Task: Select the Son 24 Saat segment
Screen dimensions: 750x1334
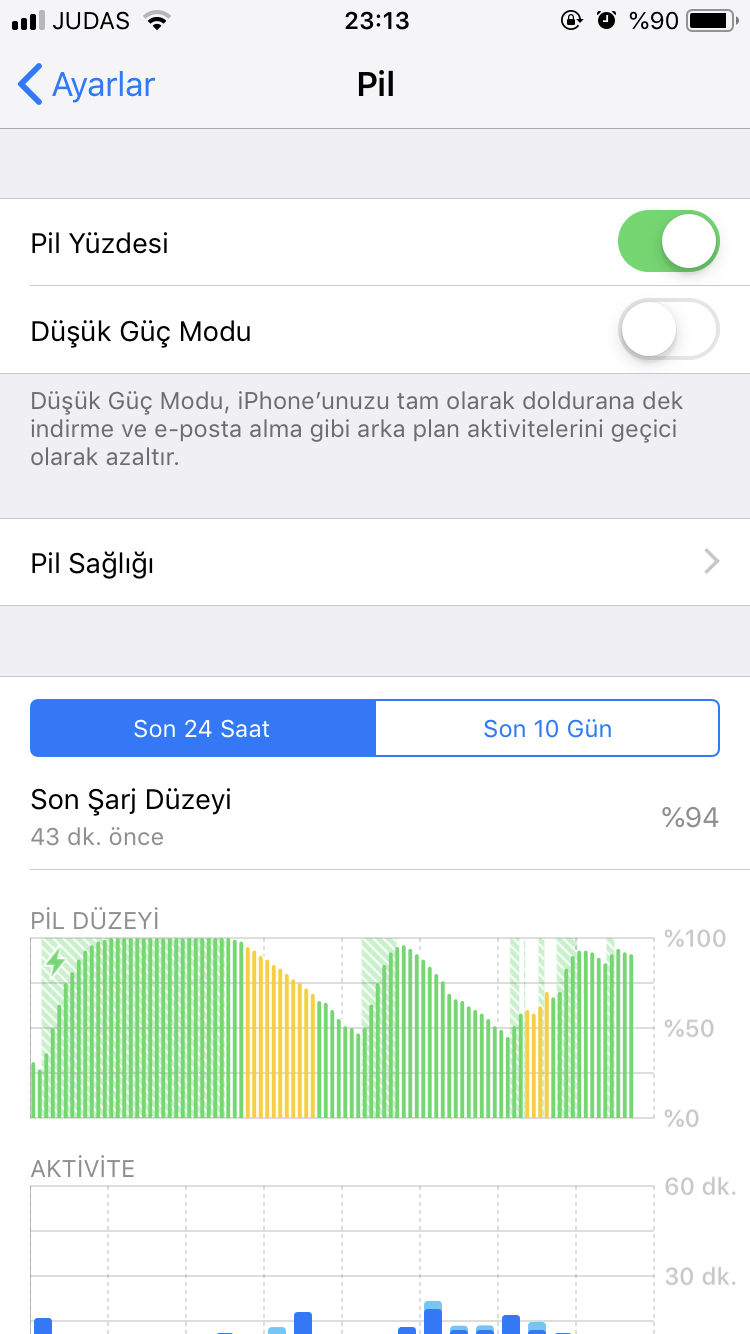Action: (203, 728)
